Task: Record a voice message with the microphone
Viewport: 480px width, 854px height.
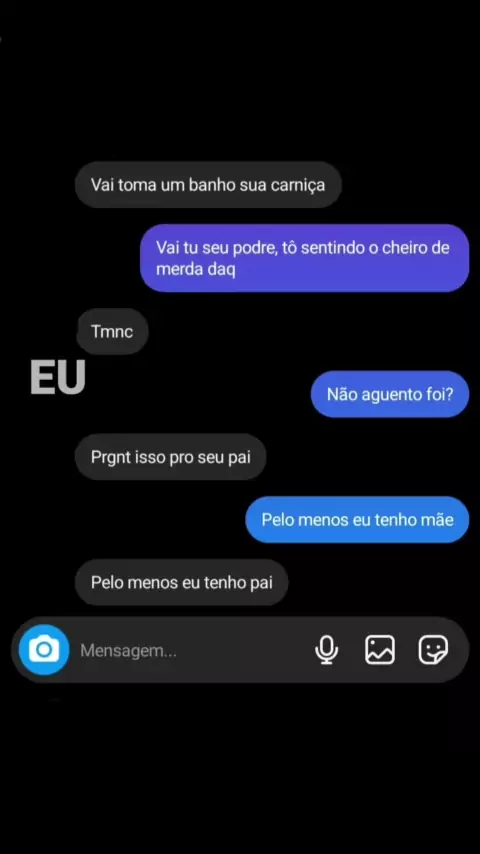Action: click(x=327, y=650)
